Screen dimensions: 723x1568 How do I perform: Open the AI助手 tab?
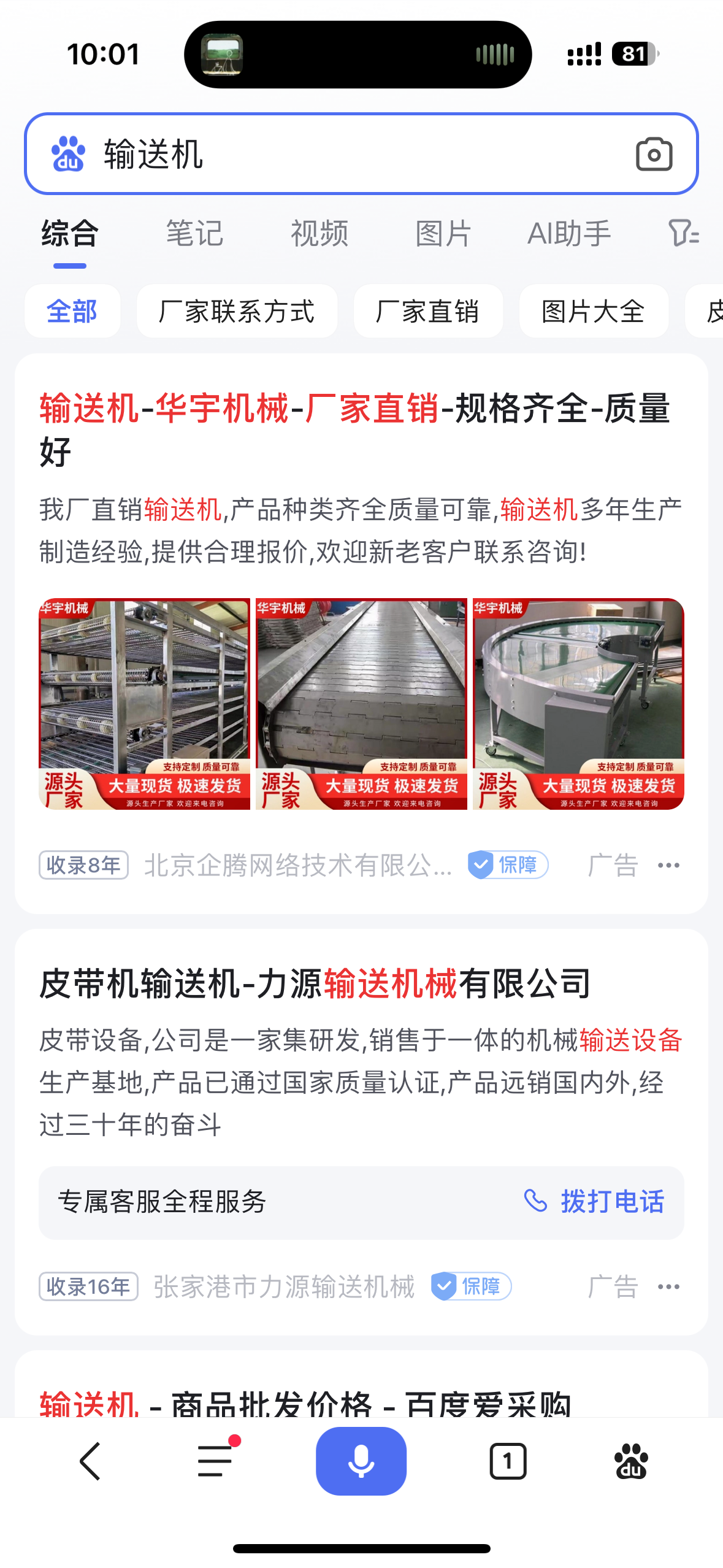569,234
